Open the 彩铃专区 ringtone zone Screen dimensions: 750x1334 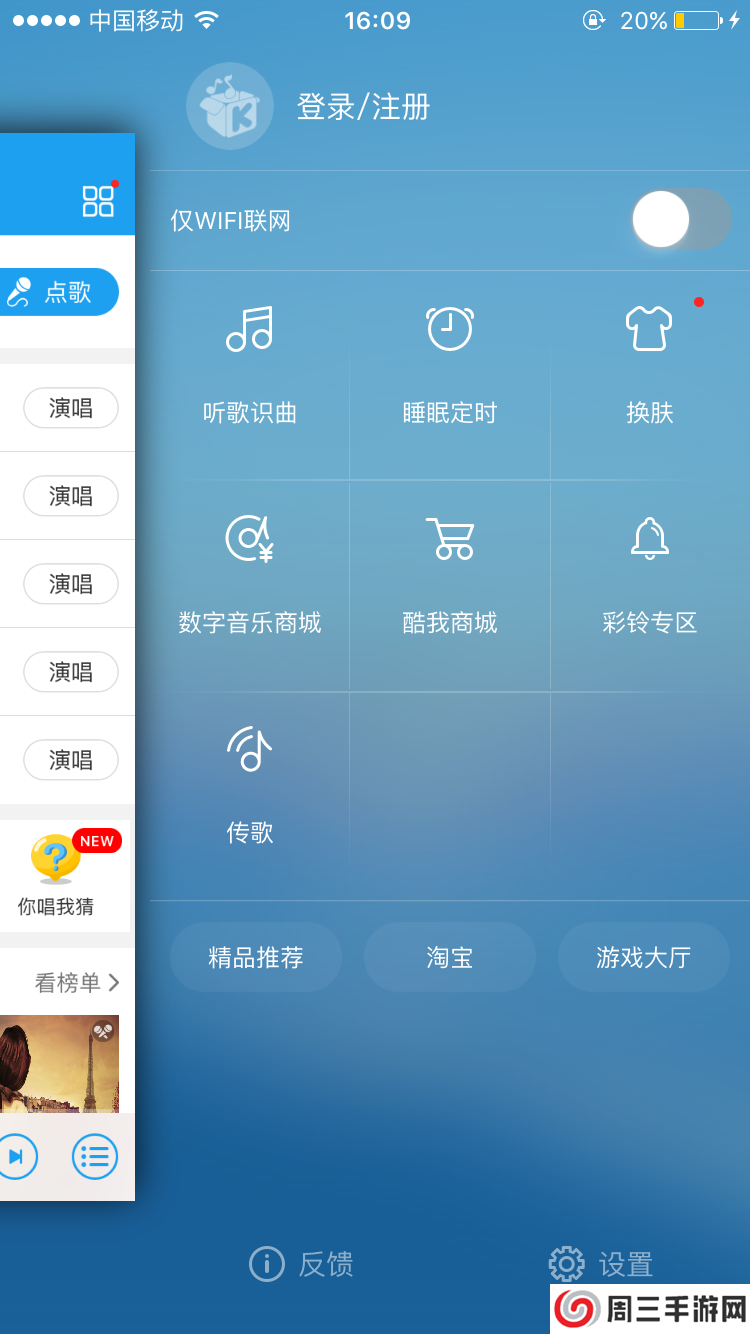(x=649, y=570)
